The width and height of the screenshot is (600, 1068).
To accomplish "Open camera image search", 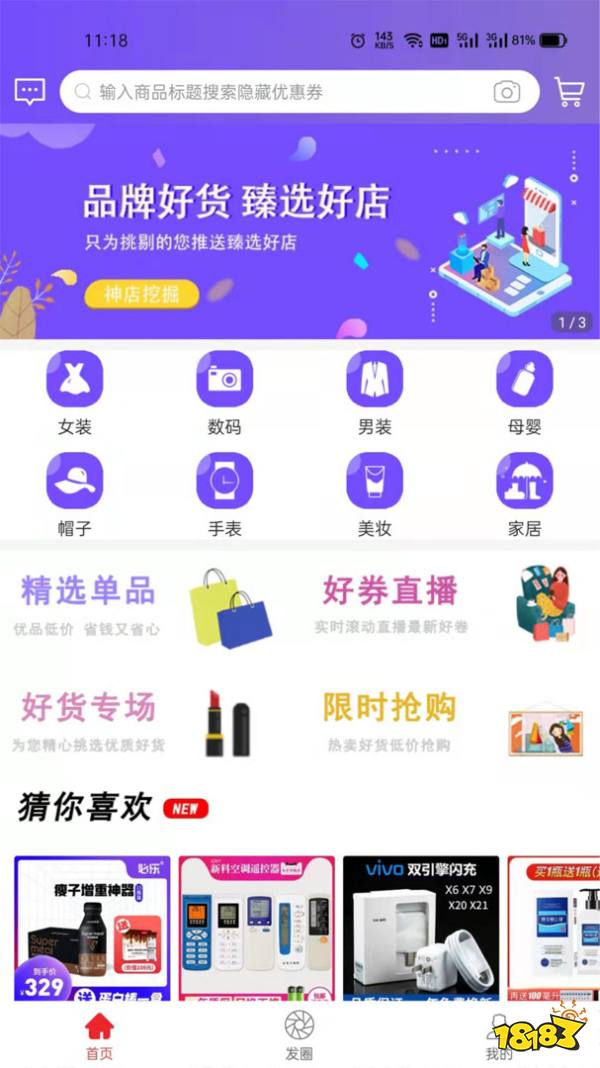I will coord(507,92).
